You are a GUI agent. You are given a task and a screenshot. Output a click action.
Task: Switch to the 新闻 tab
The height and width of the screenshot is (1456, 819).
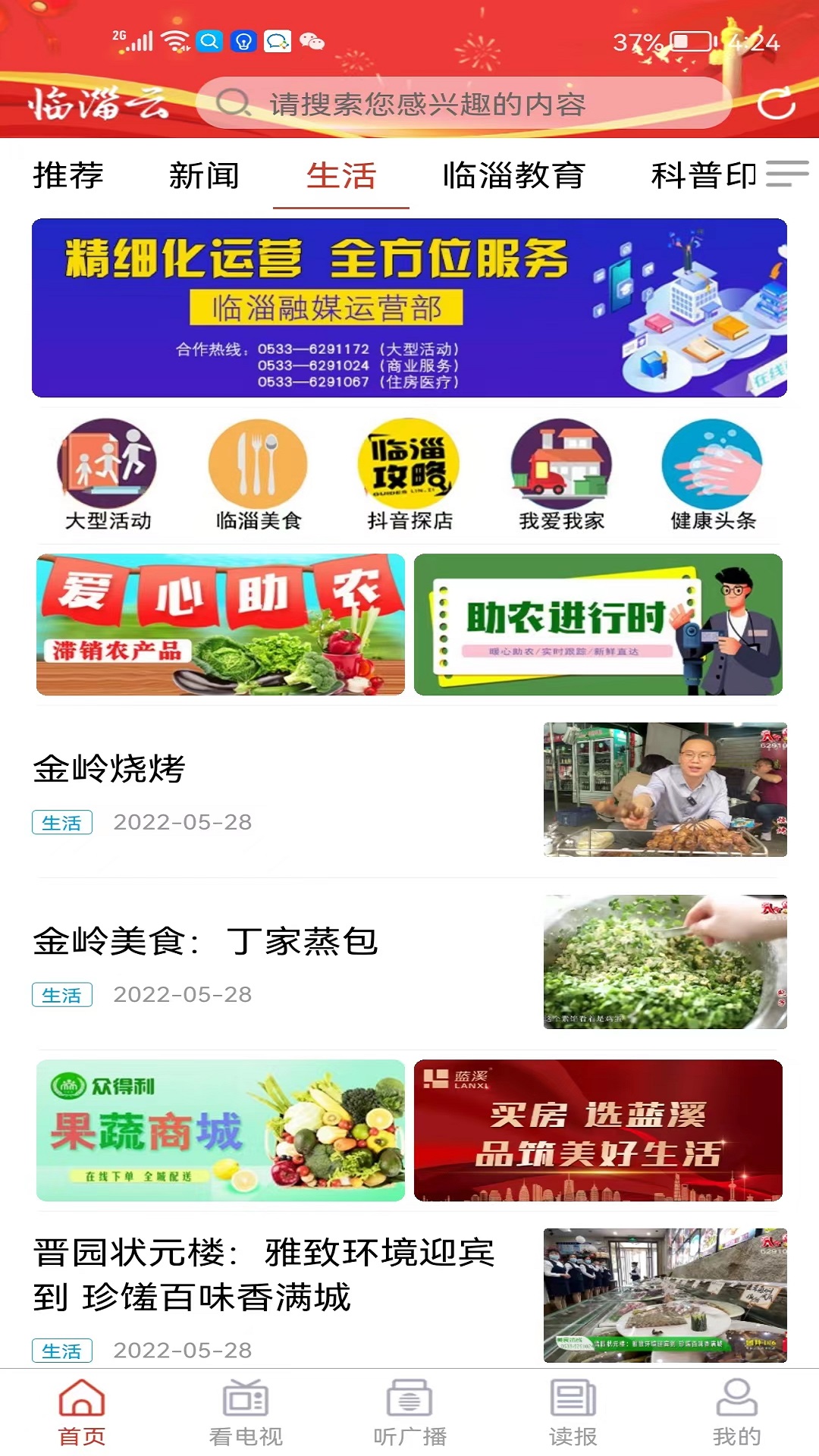coord(204,176)
